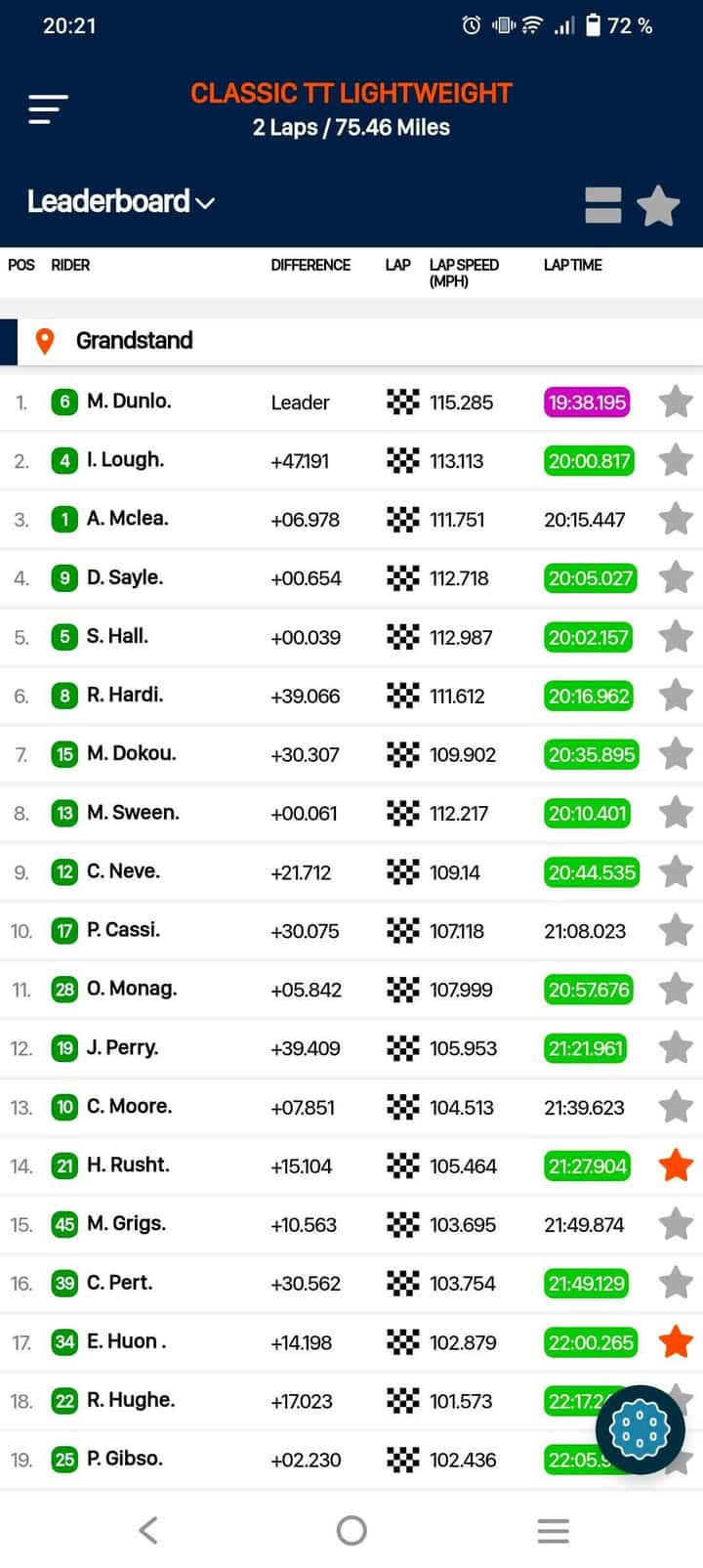Switch the list layout view
The height and width of the screenshot is (1568, 703).
pos(602,205)
